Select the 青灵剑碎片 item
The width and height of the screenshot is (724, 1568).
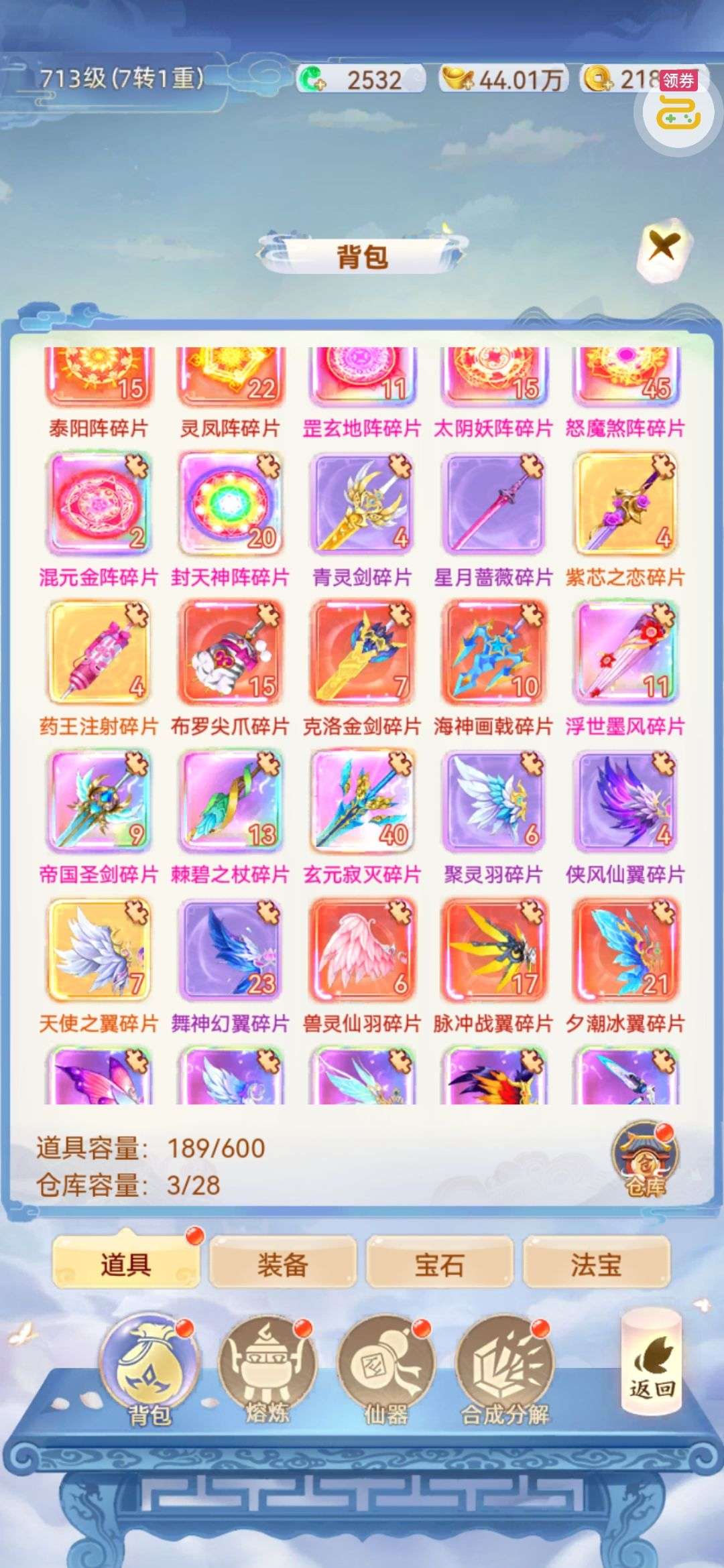pos(362,504)
